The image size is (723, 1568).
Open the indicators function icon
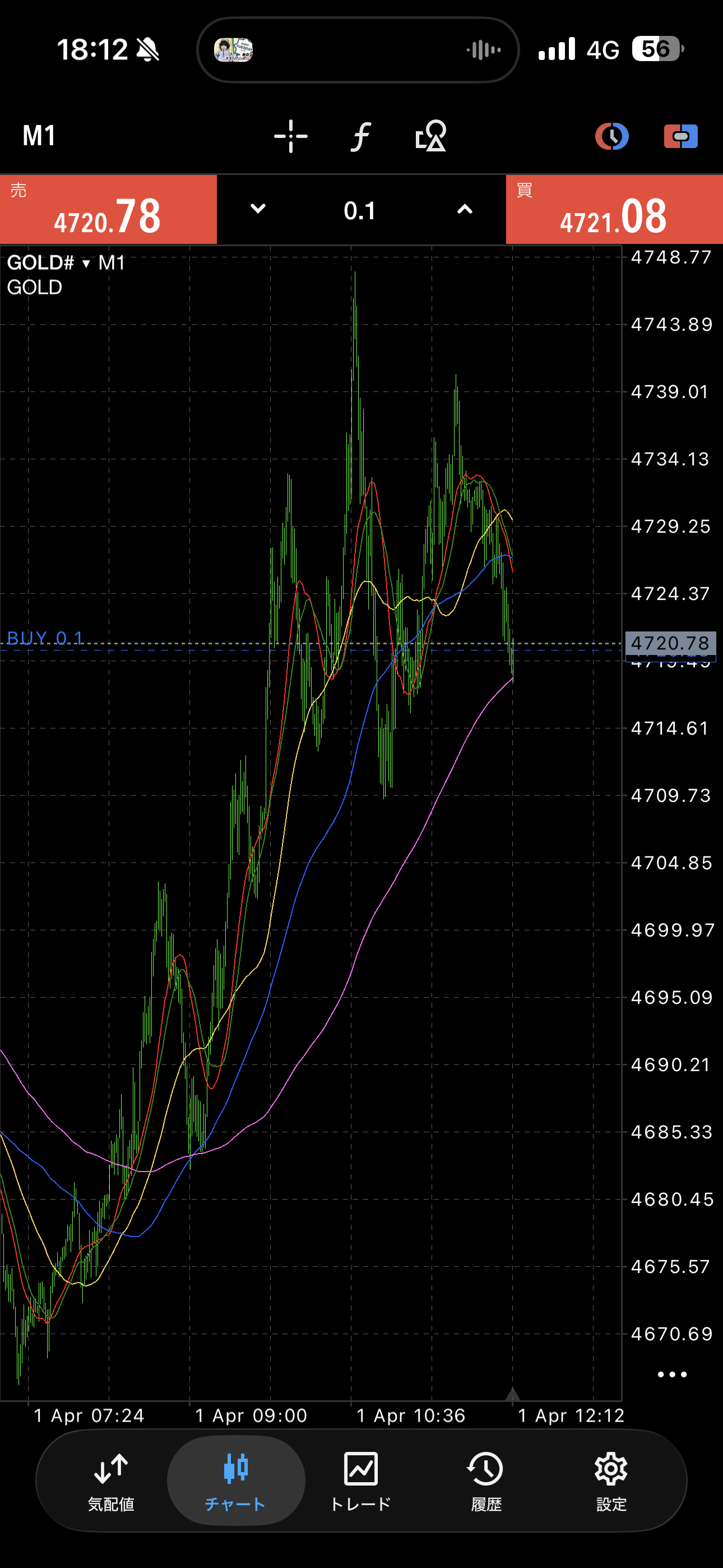click(x=360, y=136)
